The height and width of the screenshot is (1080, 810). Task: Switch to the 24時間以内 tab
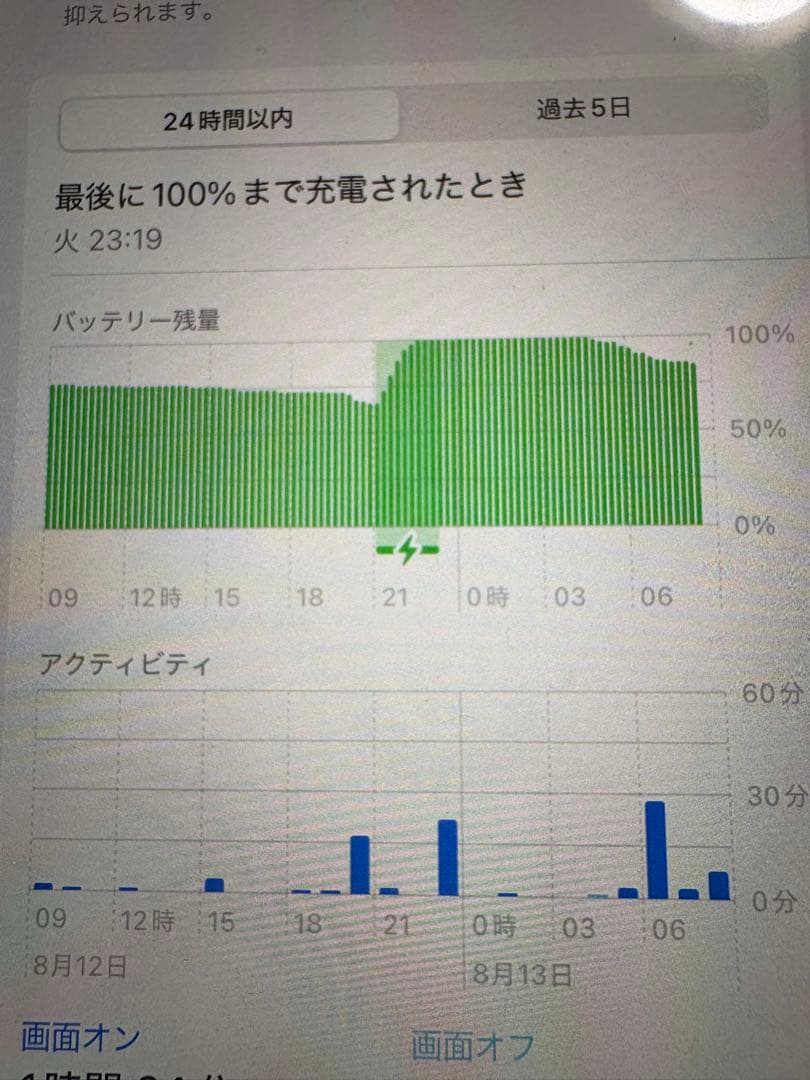click(228, 120)
